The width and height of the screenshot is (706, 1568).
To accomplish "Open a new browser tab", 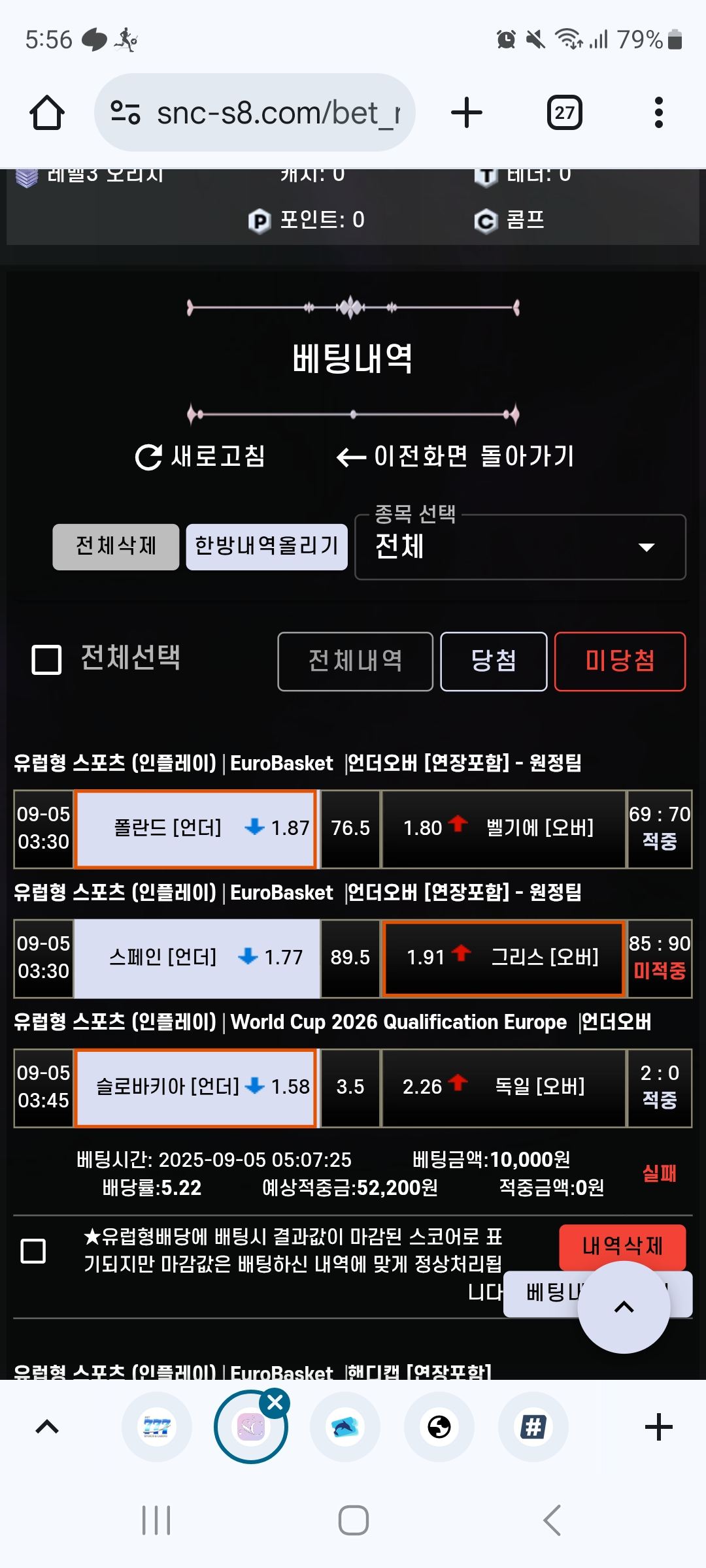I will pos(467,113).
